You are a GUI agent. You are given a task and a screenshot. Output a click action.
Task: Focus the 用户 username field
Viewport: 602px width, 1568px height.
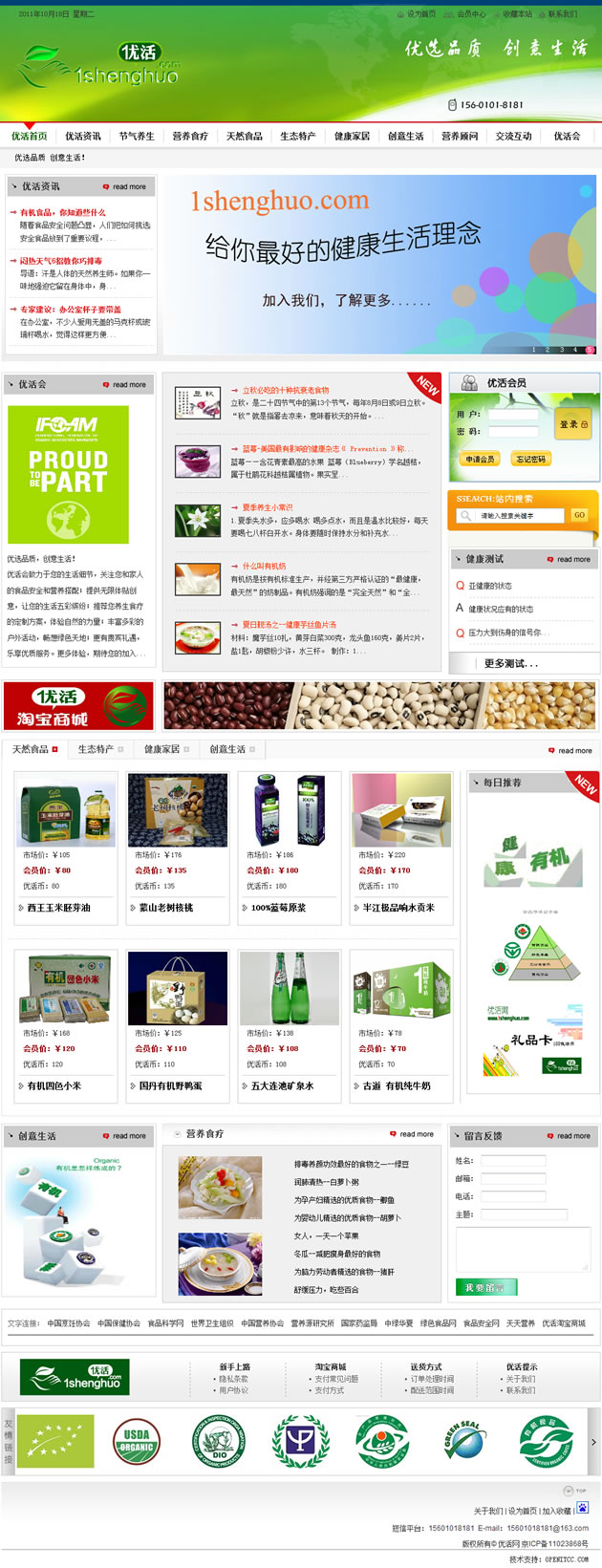click(x=514, y=415)
